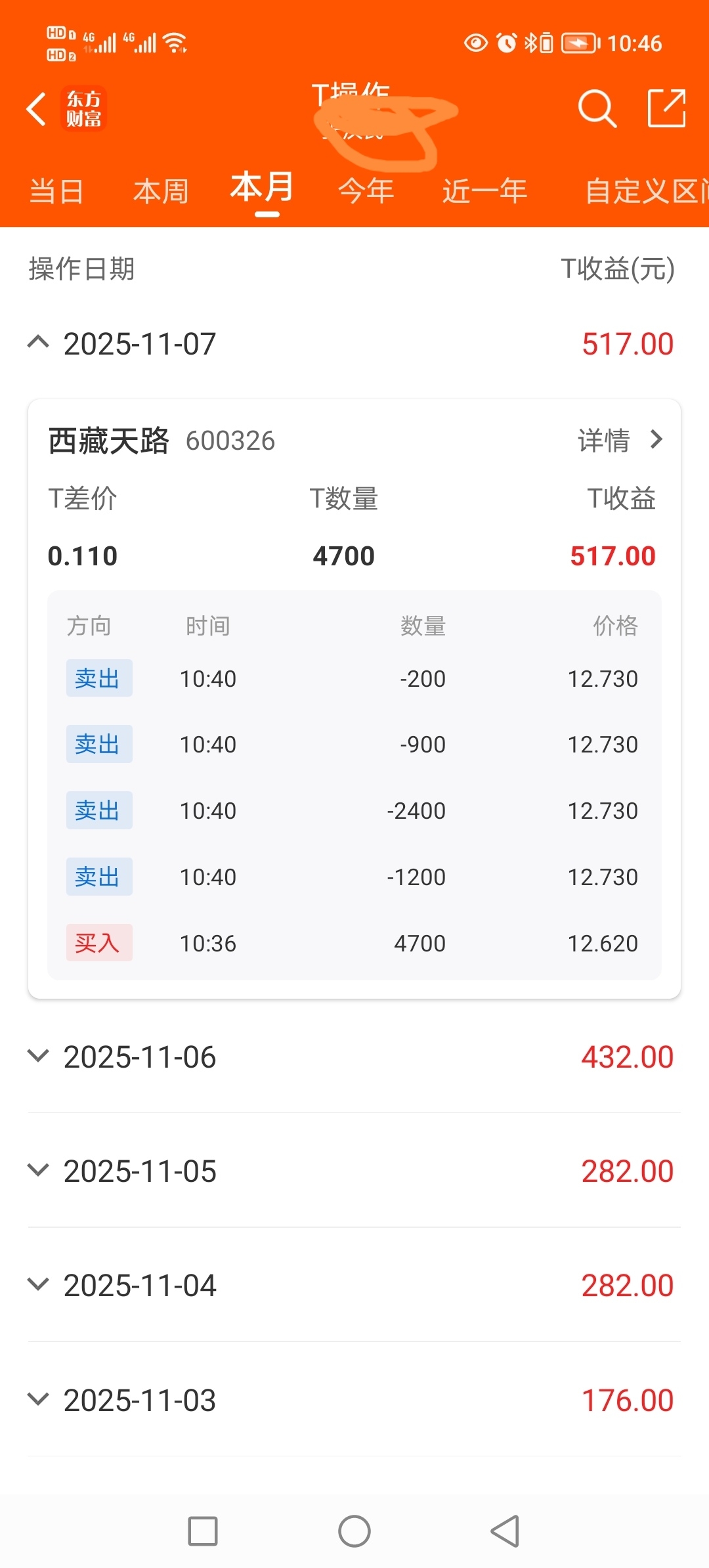
Task: Open 详情 for 西藏天路
Action: (x=620, y=440)
